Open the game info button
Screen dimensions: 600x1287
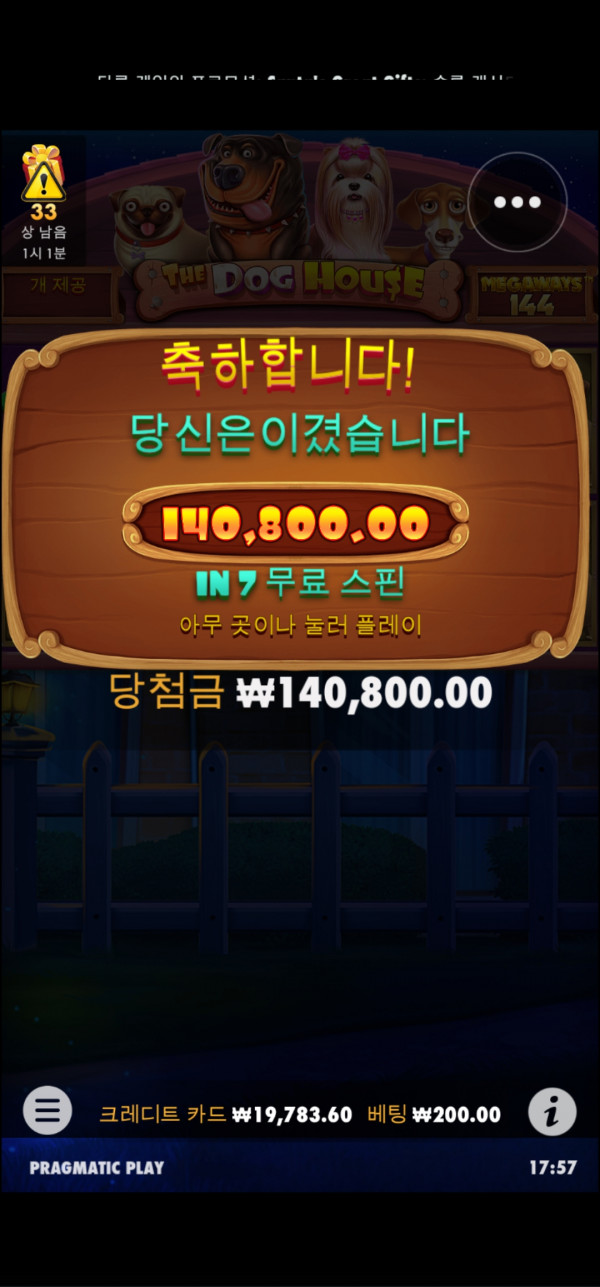(x=552, y=1111)
